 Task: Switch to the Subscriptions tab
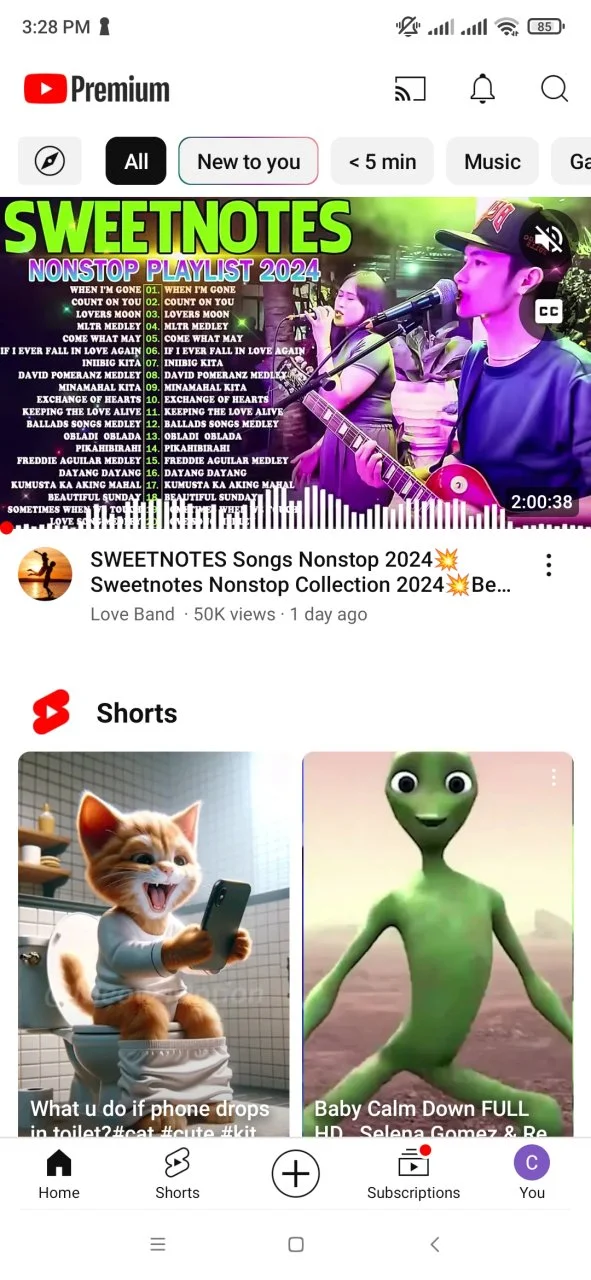pyautogui.click(x=413, y=1173)
